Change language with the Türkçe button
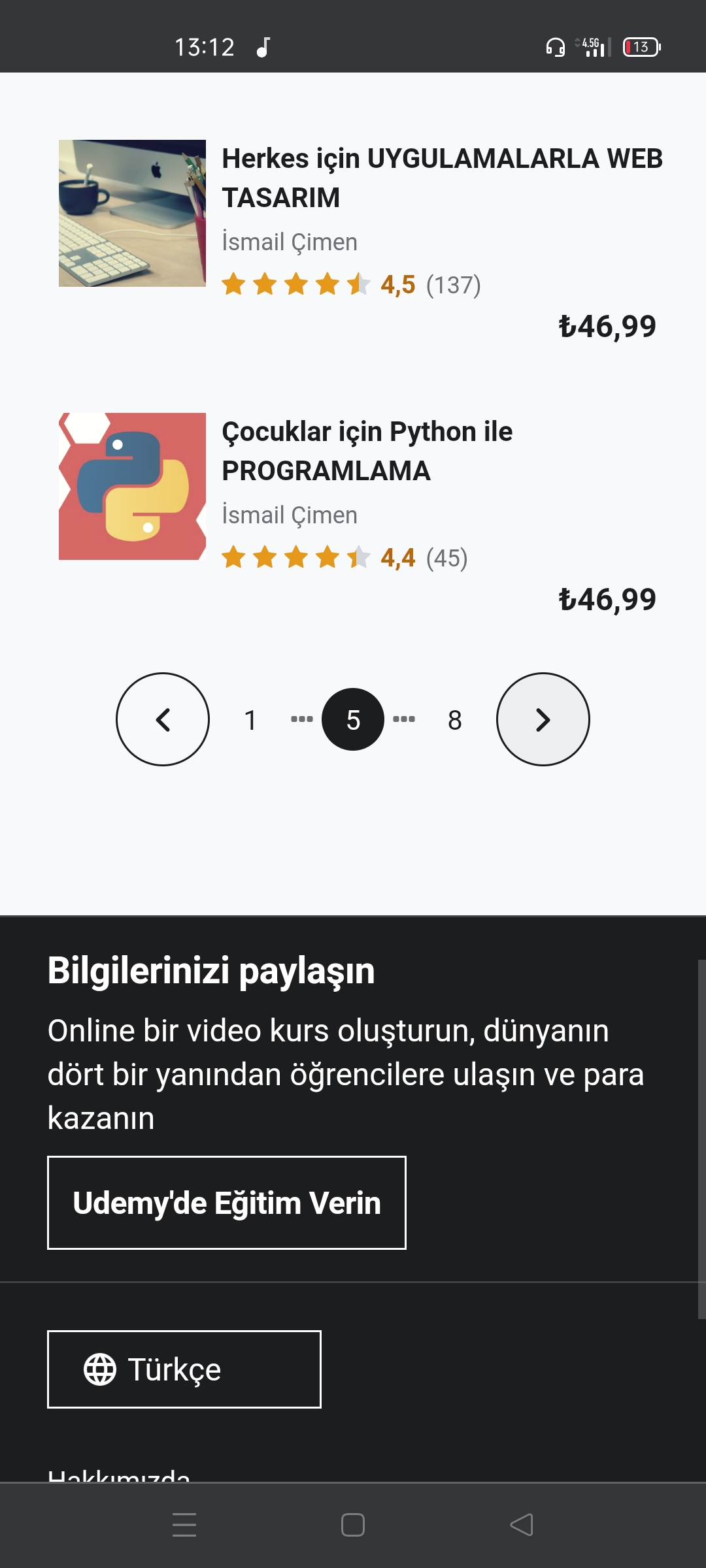 pyautogui.click(x=184, y=1369)
